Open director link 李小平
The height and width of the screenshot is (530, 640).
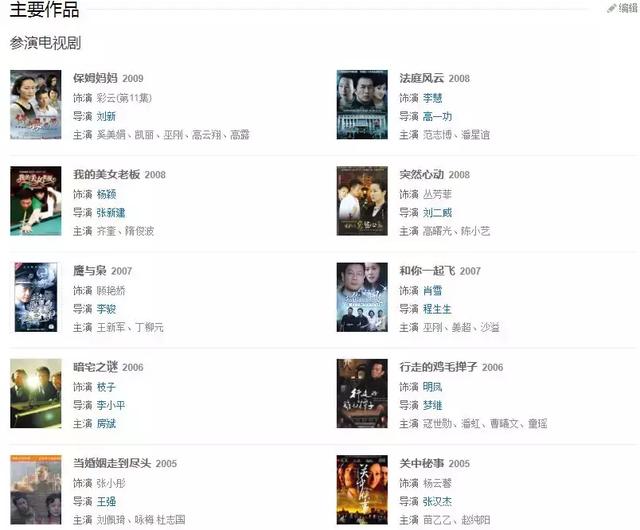point(111,405)
